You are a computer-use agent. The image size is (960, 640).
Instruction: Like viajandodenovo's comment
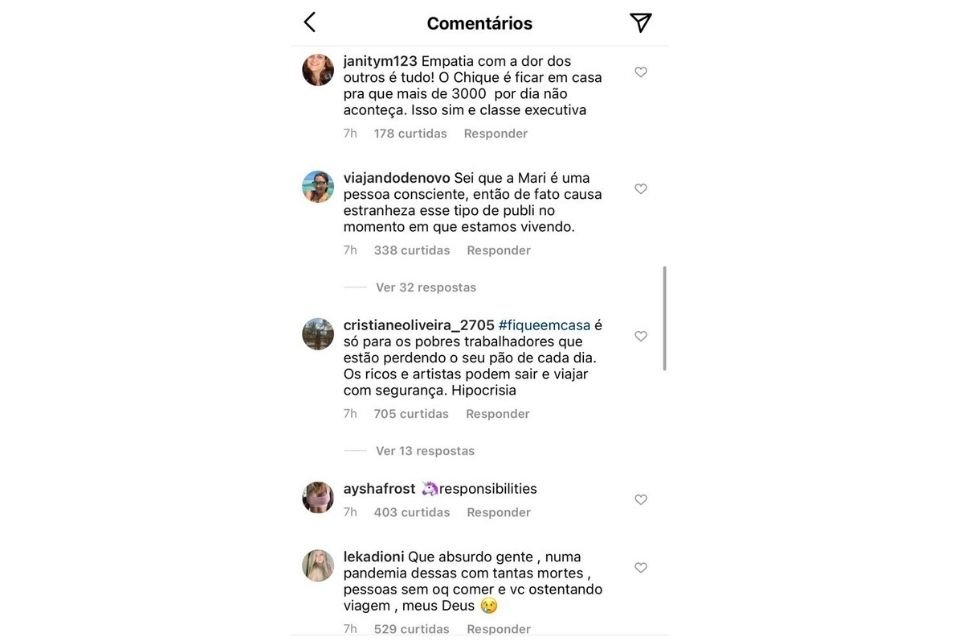point(641,189)
